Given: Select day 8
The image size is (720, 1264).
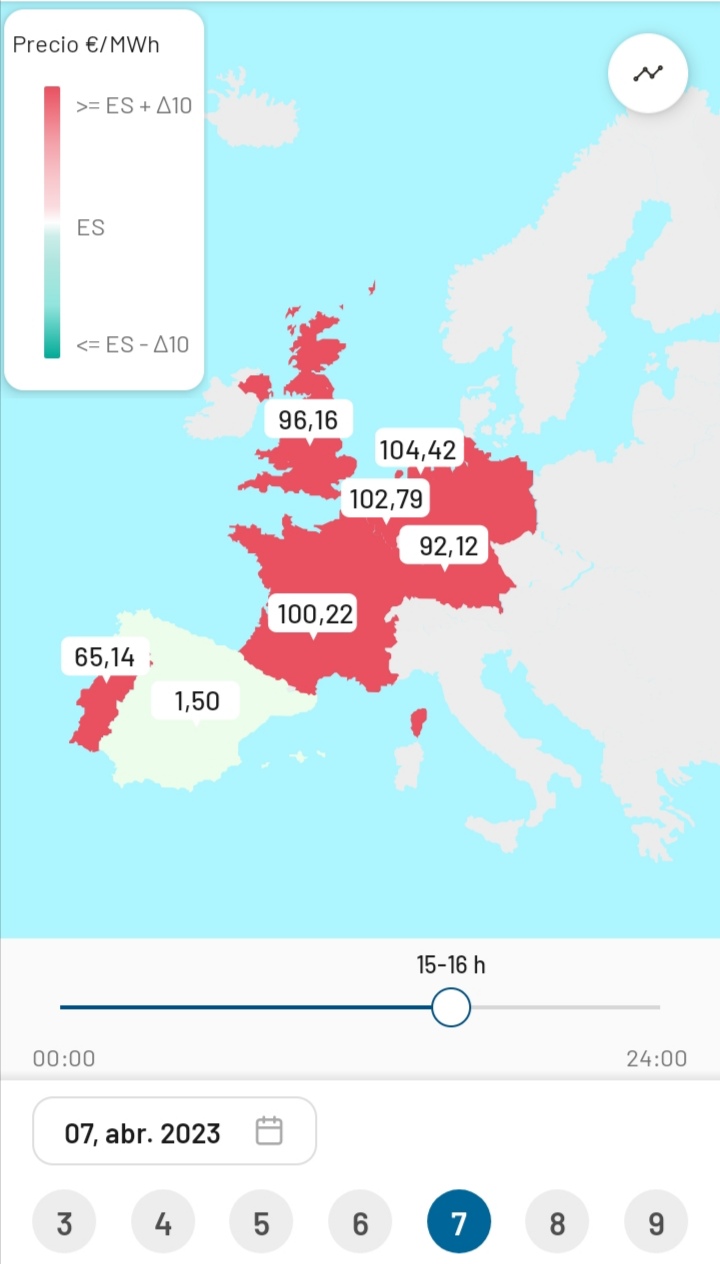Looking at the screenshot, I should click(557, 1223).
